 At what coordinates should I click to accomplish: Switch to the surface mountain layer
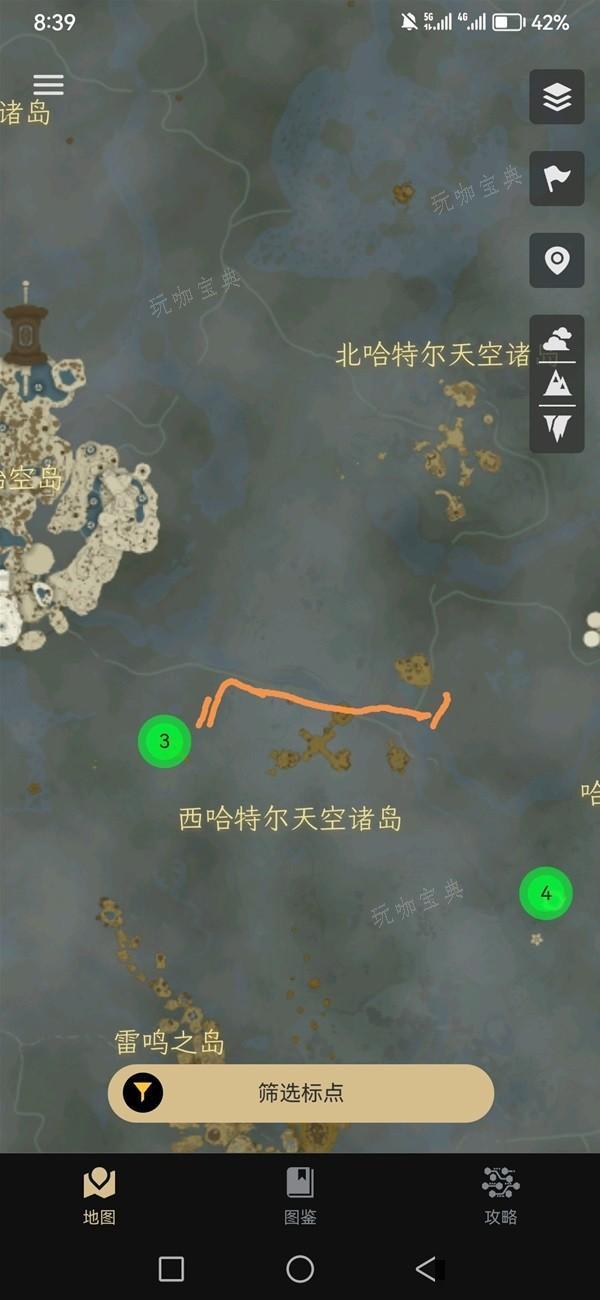click(x=557, y=384)
